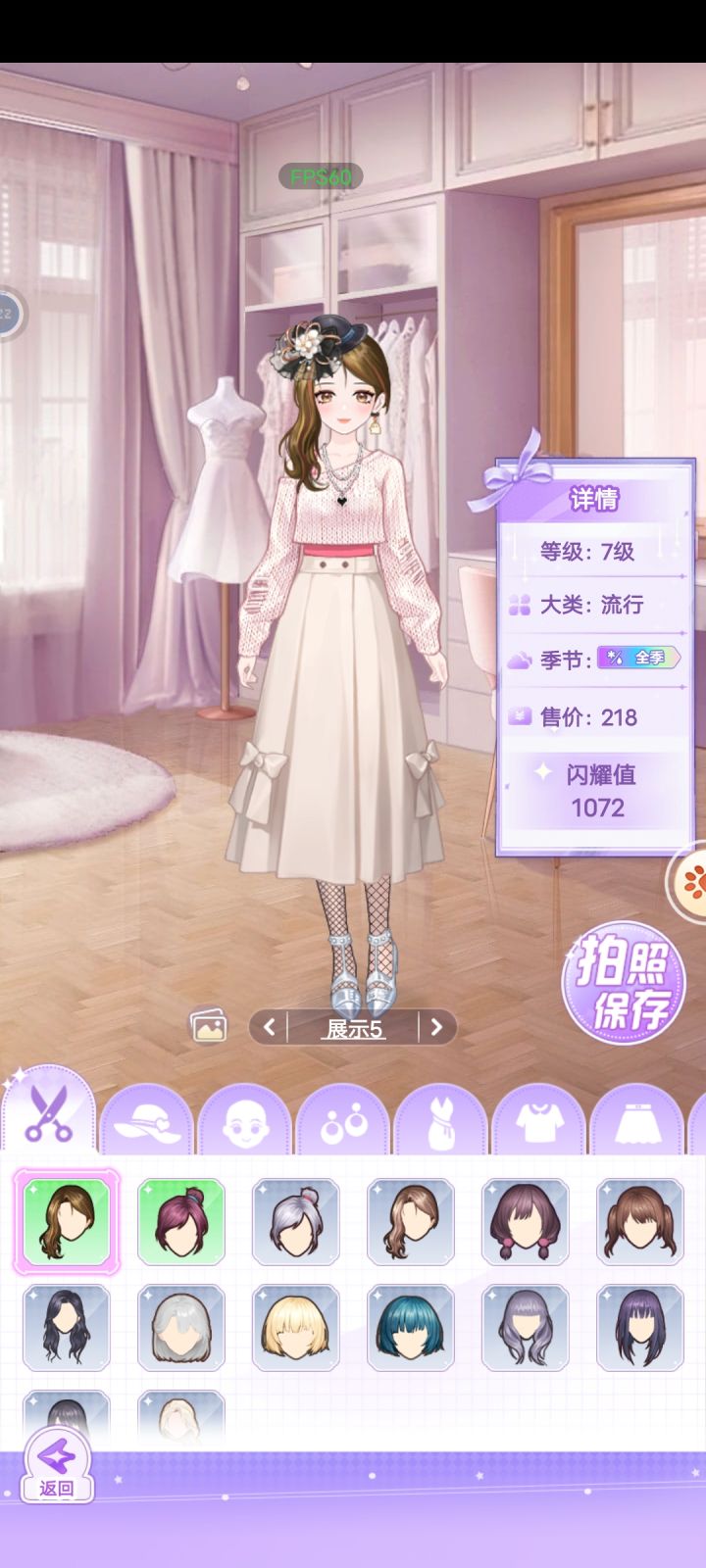Deselect the equipped brown hairstyle thumbnail

coord(66,1221)
